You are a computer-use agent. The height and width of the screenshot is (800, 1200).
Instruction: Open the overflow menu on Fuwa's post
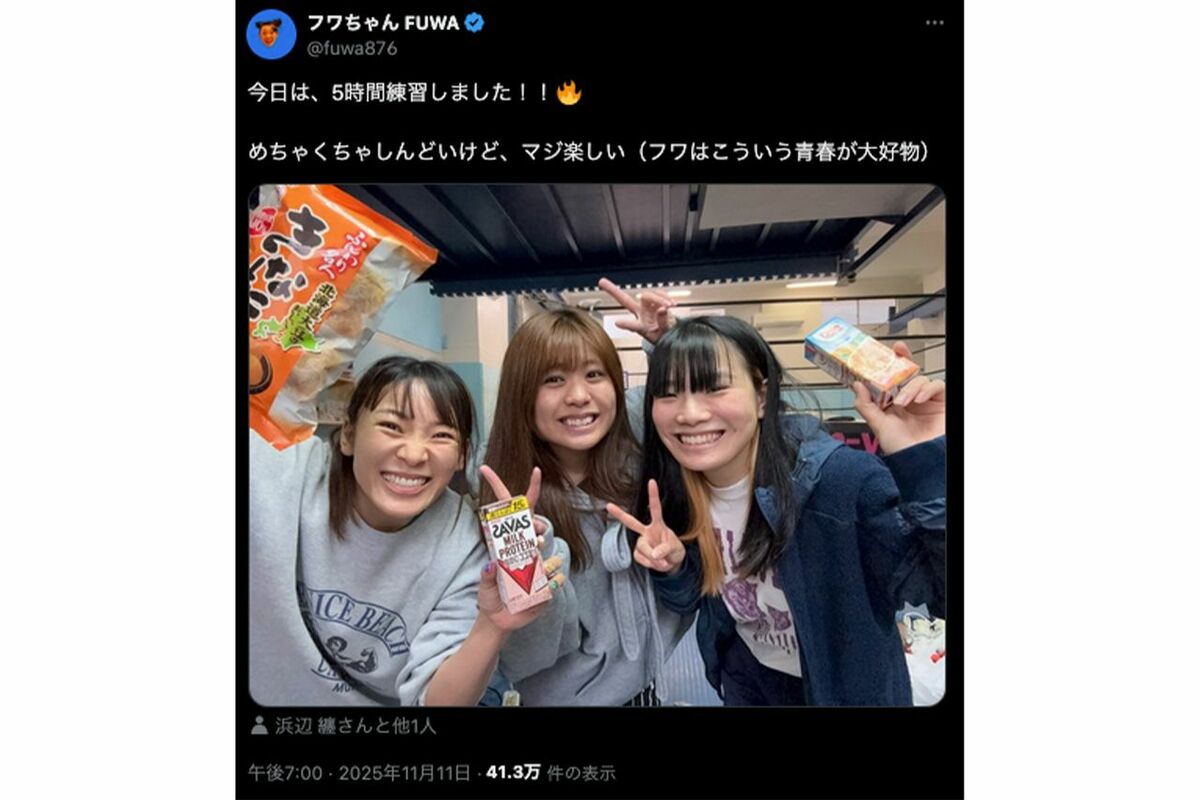(x=934, y=23)
